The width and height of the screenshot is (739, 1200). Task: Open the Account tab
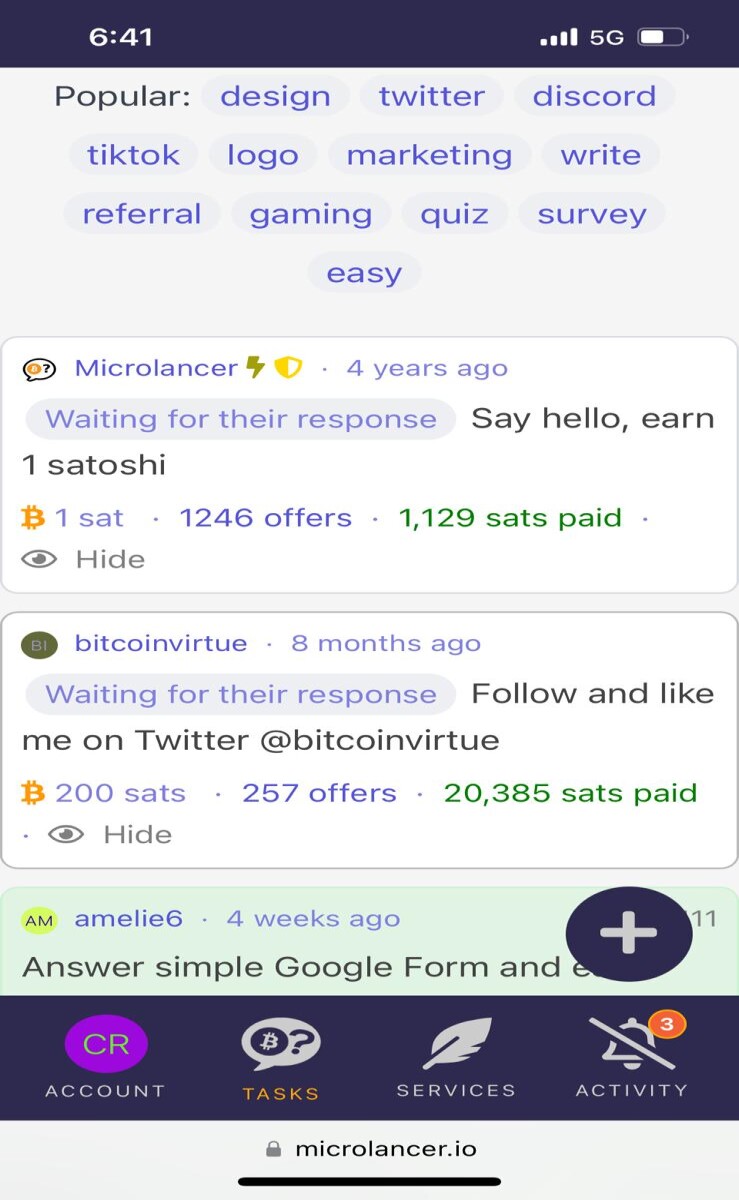105,1059
